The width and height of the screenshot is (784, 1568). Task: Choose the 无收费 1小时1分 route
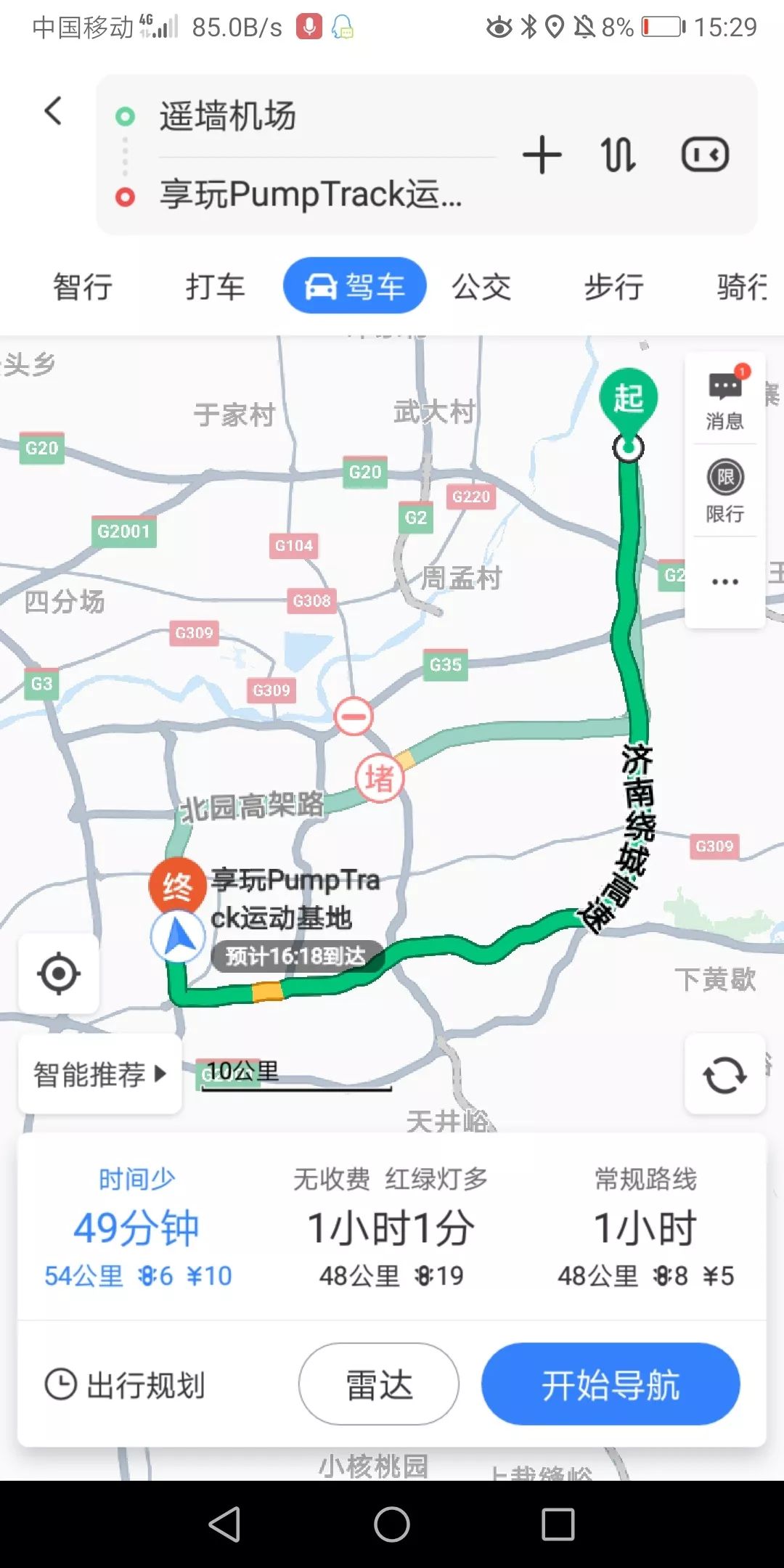pos(391,1228)
